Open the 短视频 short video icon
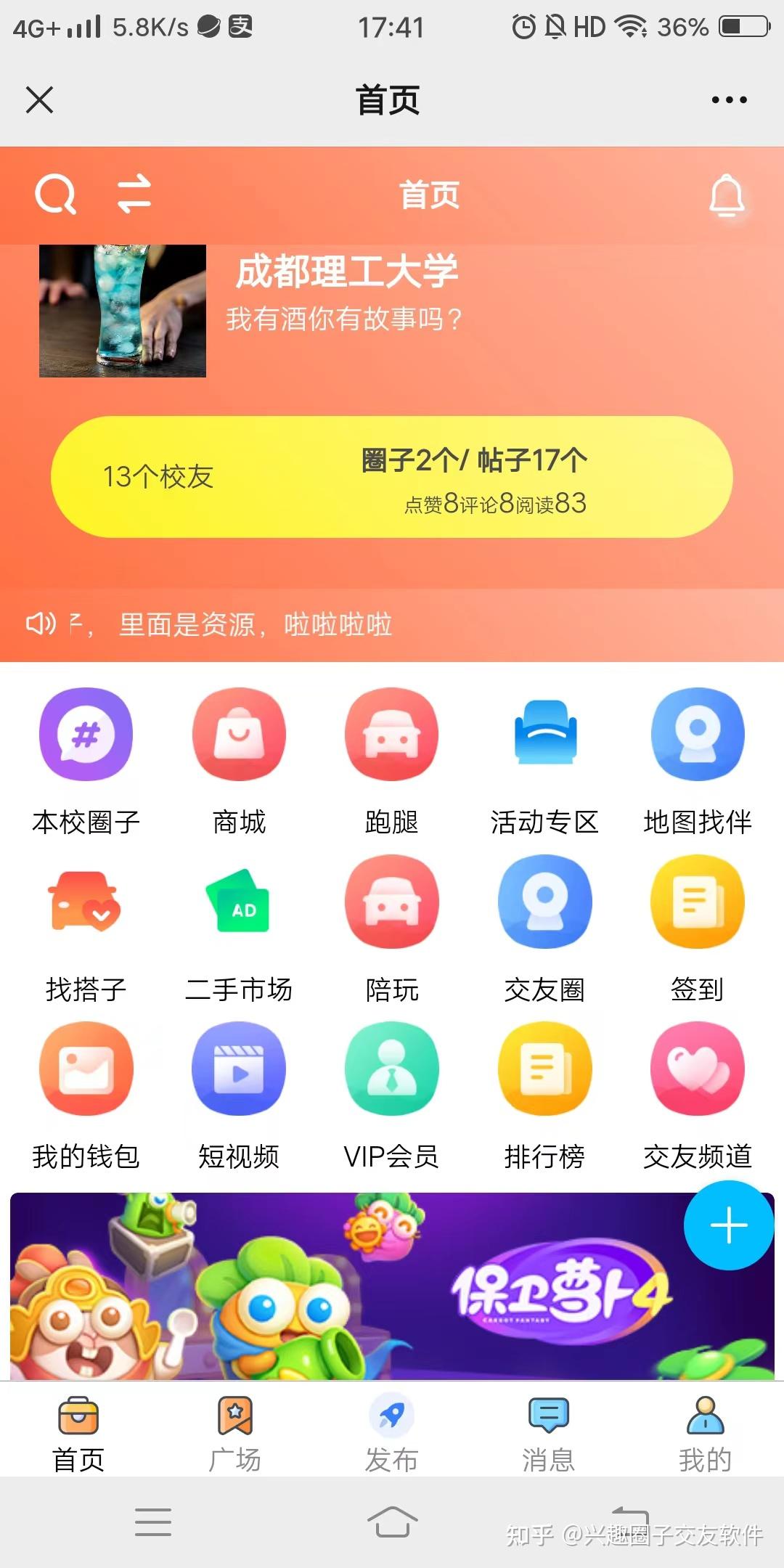This screenshot has height=1568, width=784. (x=240, y=1069)
